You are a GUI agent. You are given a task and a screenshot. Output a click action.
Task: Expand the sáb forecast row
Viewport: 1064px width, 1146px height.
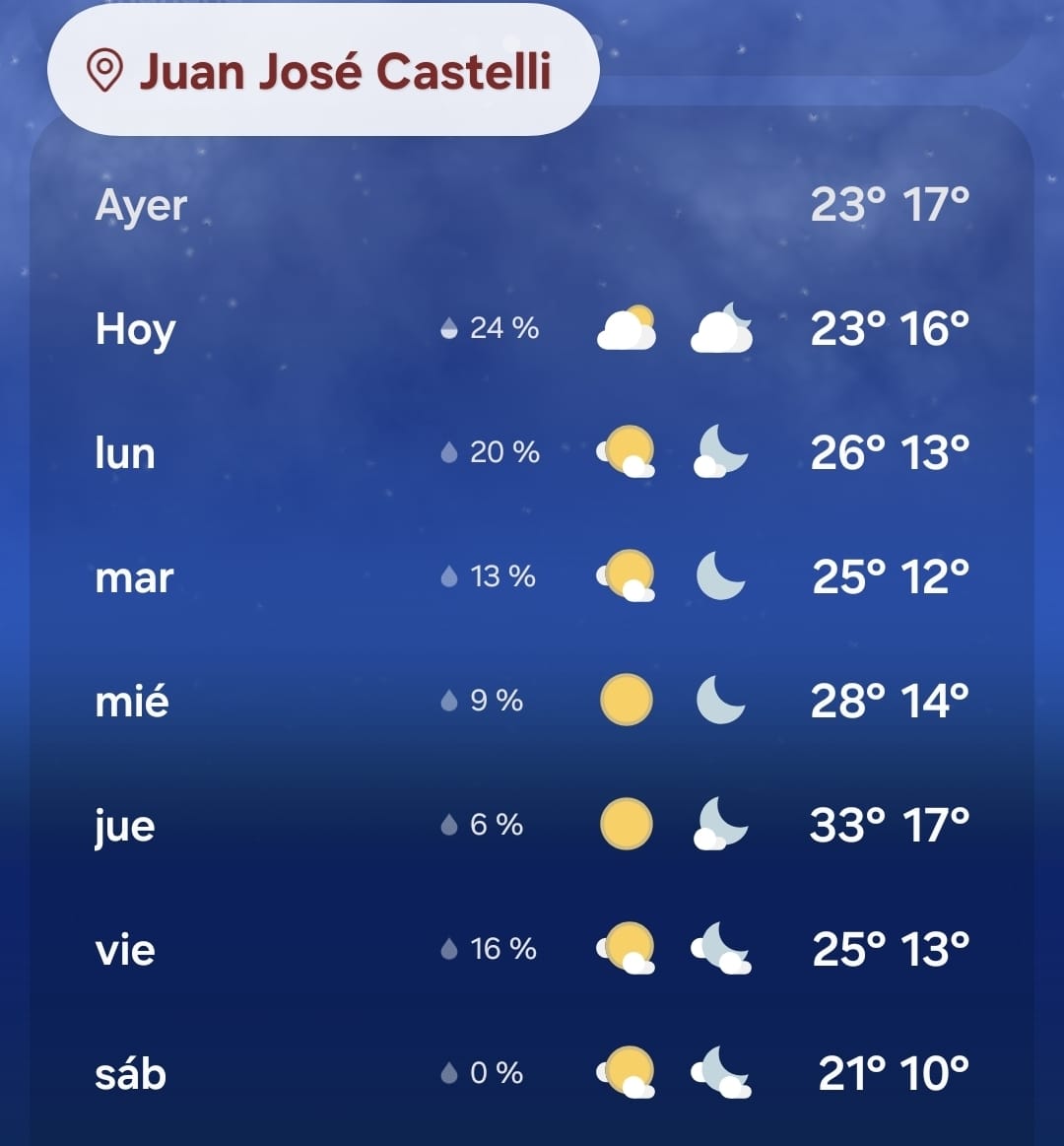[532, 1074]
